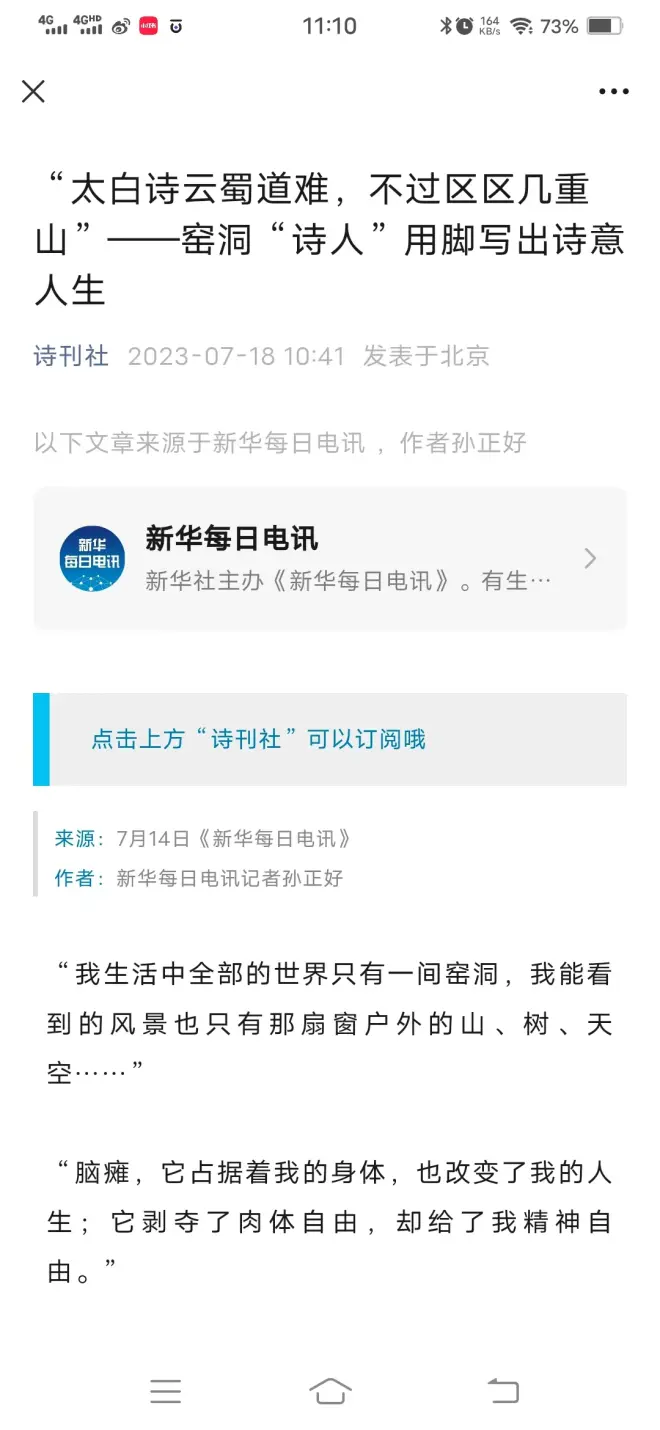Viewport: 660px width, 1430px height.
Task: Open the three-dot overflow menu
Action: point(613,92)
